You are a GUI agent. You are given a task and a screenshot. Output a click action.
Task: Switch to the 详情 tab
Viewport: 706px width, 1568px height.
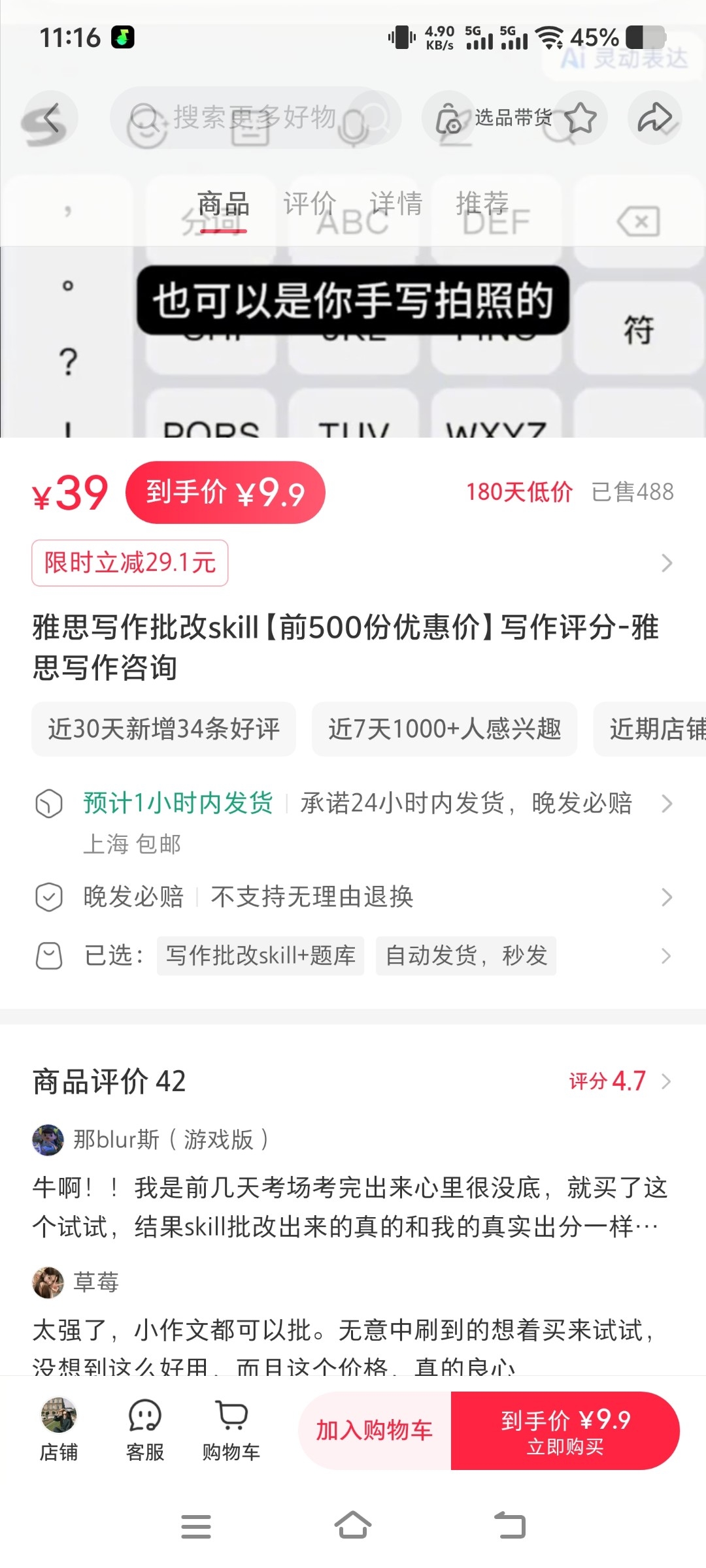click(395, 204)
